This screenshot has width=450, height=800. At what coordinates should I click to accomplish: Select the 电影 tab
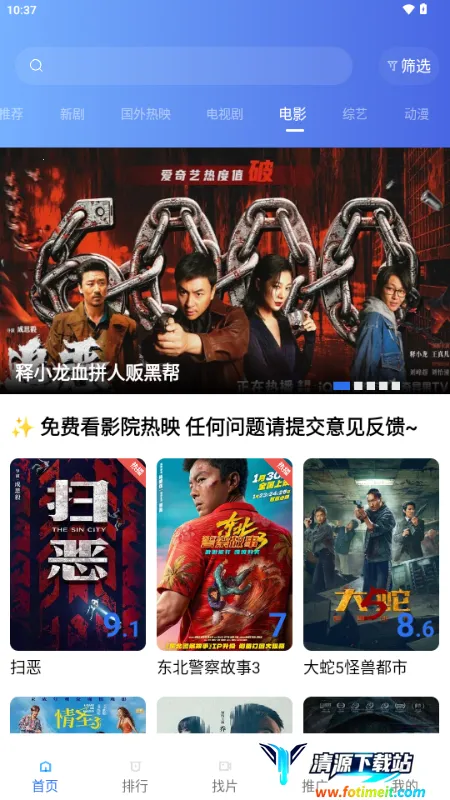click(x=293, y=114)
